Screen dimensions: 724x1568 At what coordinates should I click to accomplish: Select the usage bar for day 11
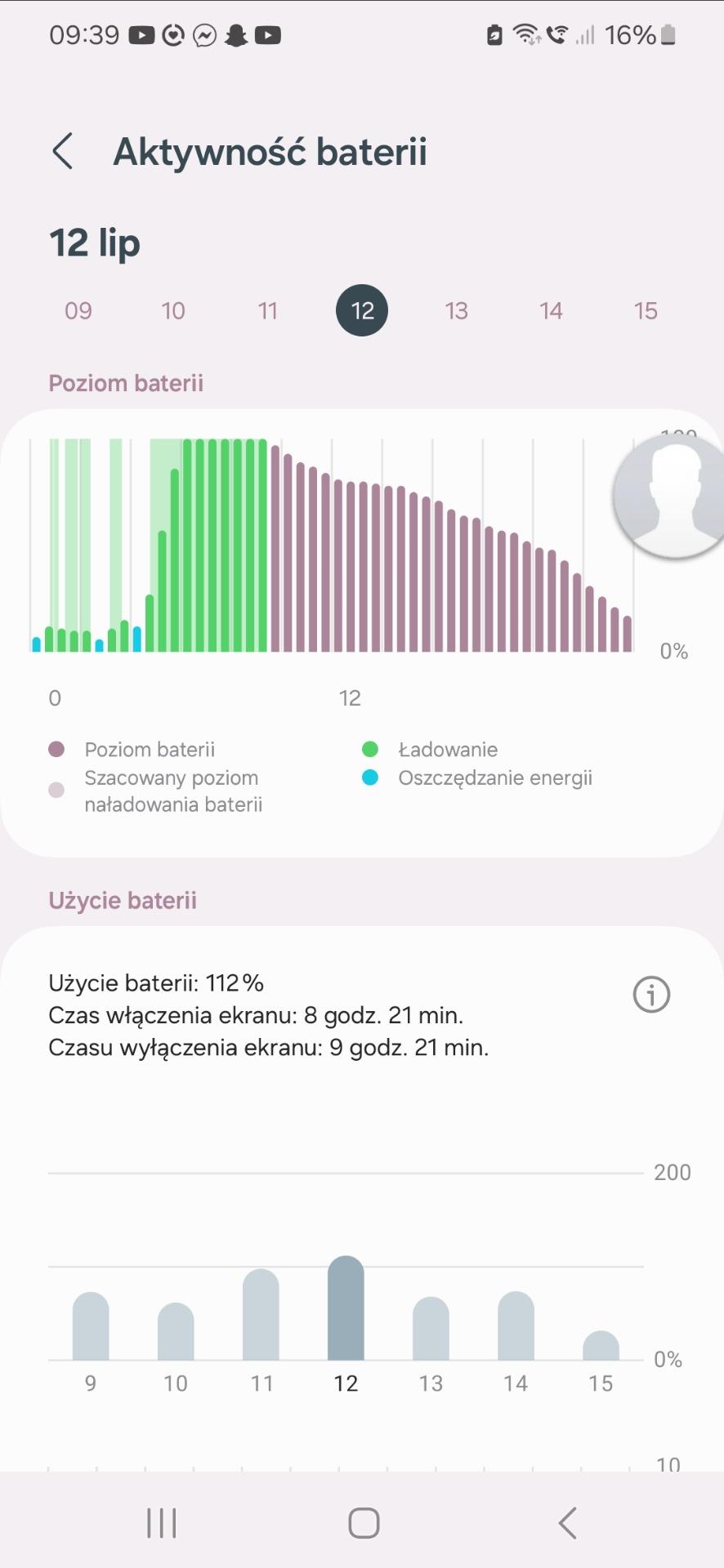coord(261,1315)
